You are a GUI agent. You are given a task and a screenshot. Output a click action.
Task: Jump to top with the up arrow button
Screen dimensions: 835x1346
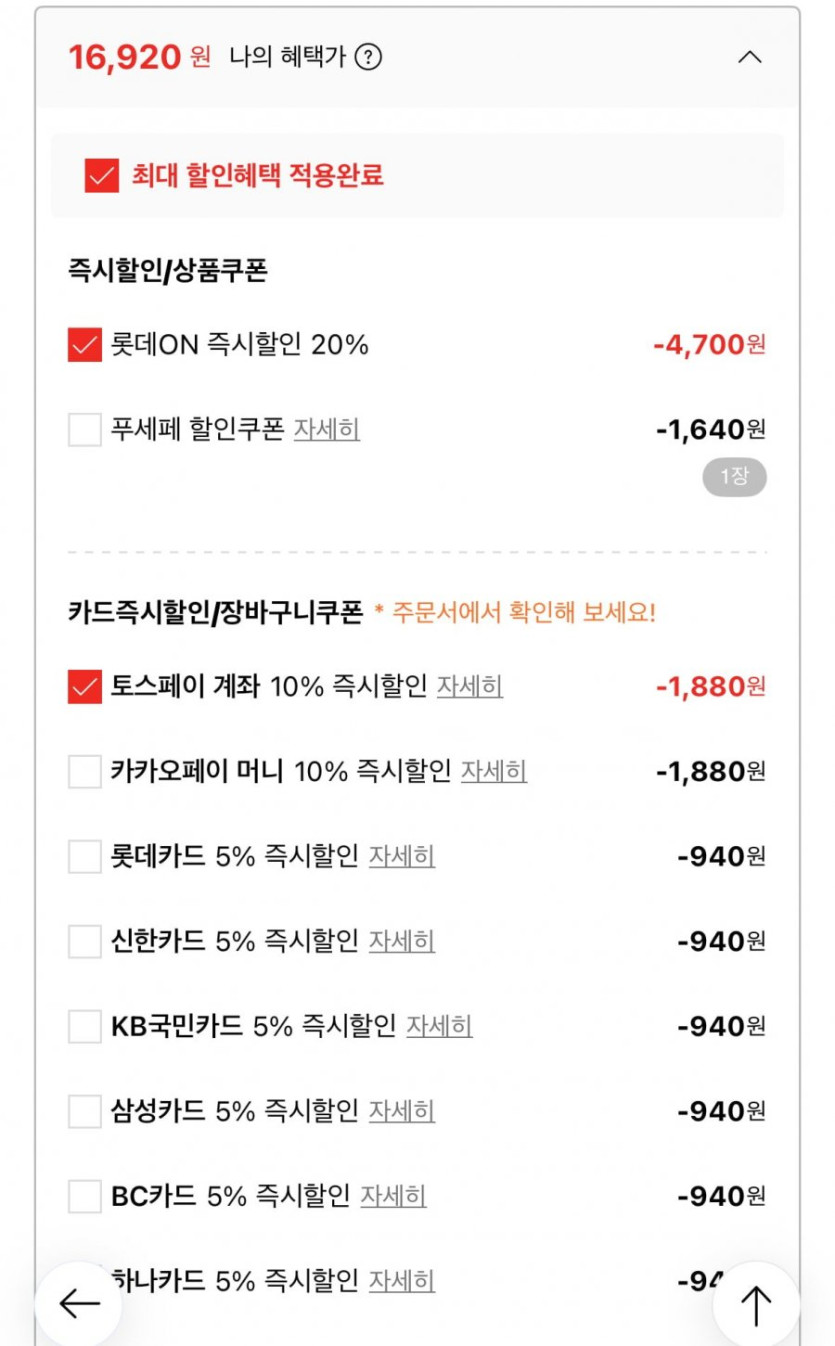pyautogui.click(x=756, y=1303)
